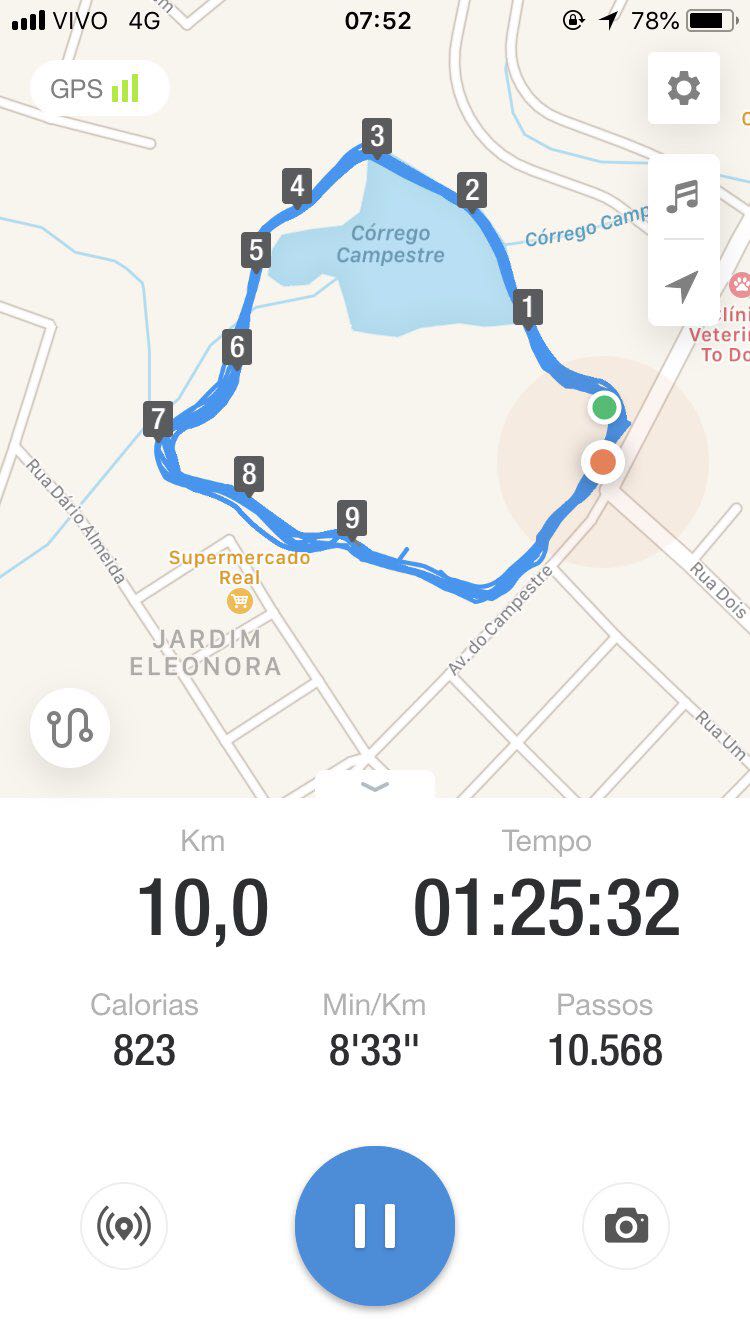Recenter map on current location
750x1334 pixels.
pos(683,285)
